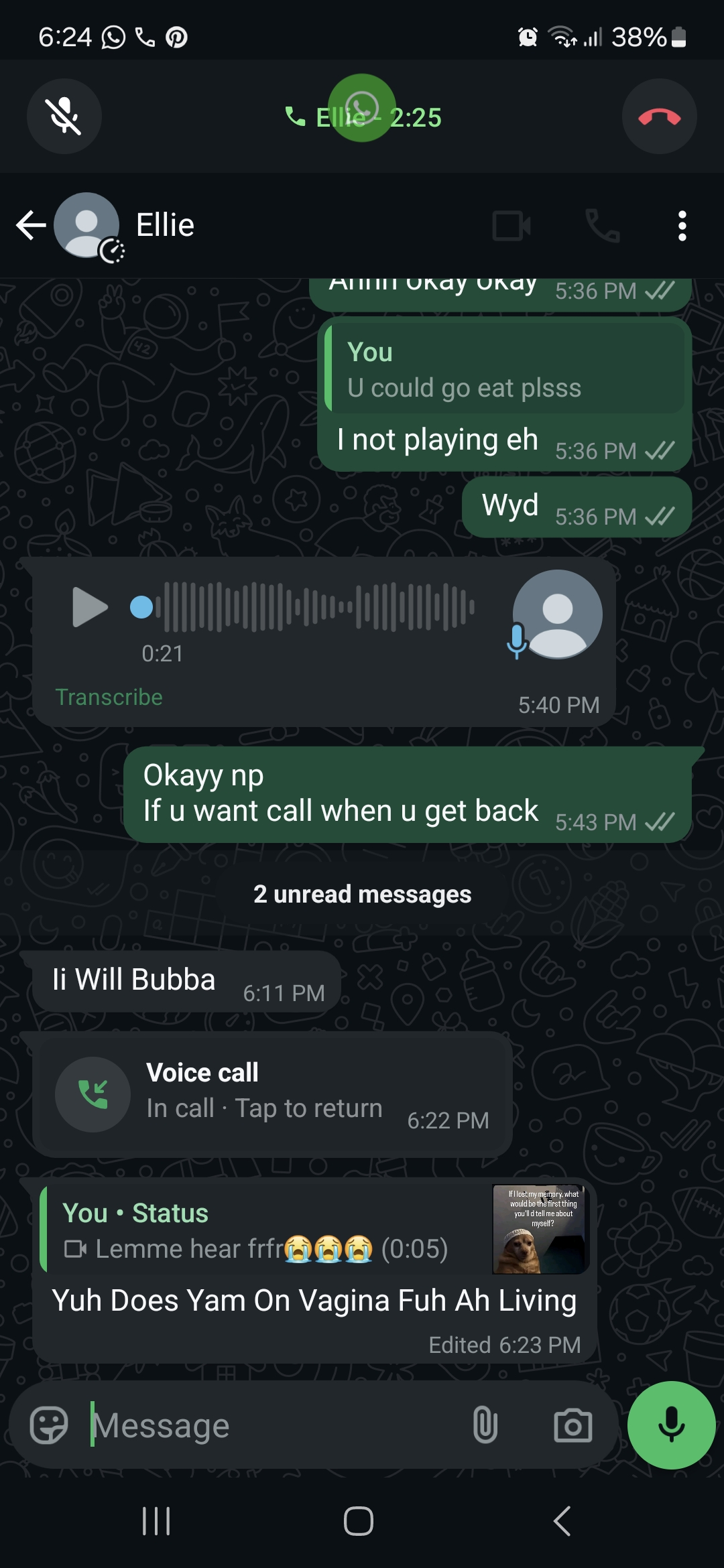Screen dimensions: 724x1568
Task: Go back to the chats list
Action: pos(31,225)
